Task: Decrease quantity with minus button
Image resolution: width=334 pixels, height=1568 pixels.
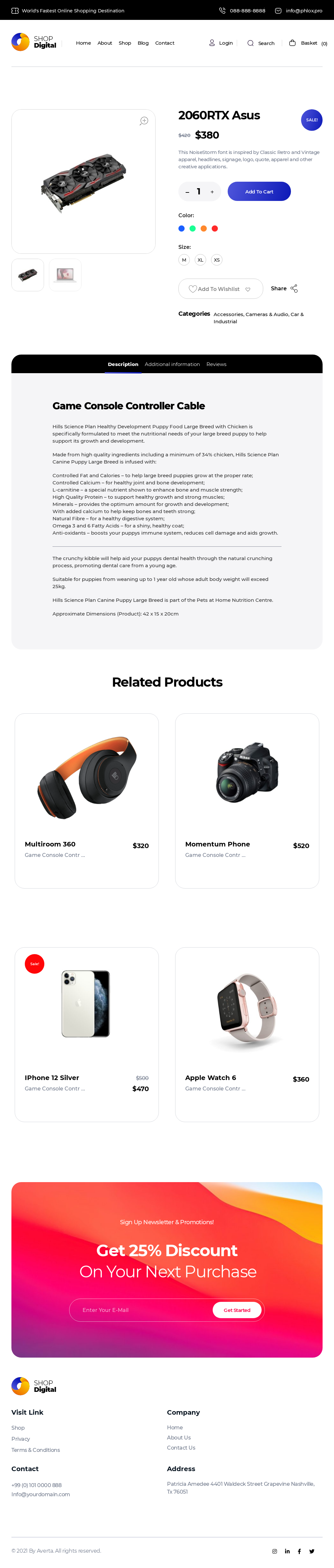Action: [x=187, y=192]
